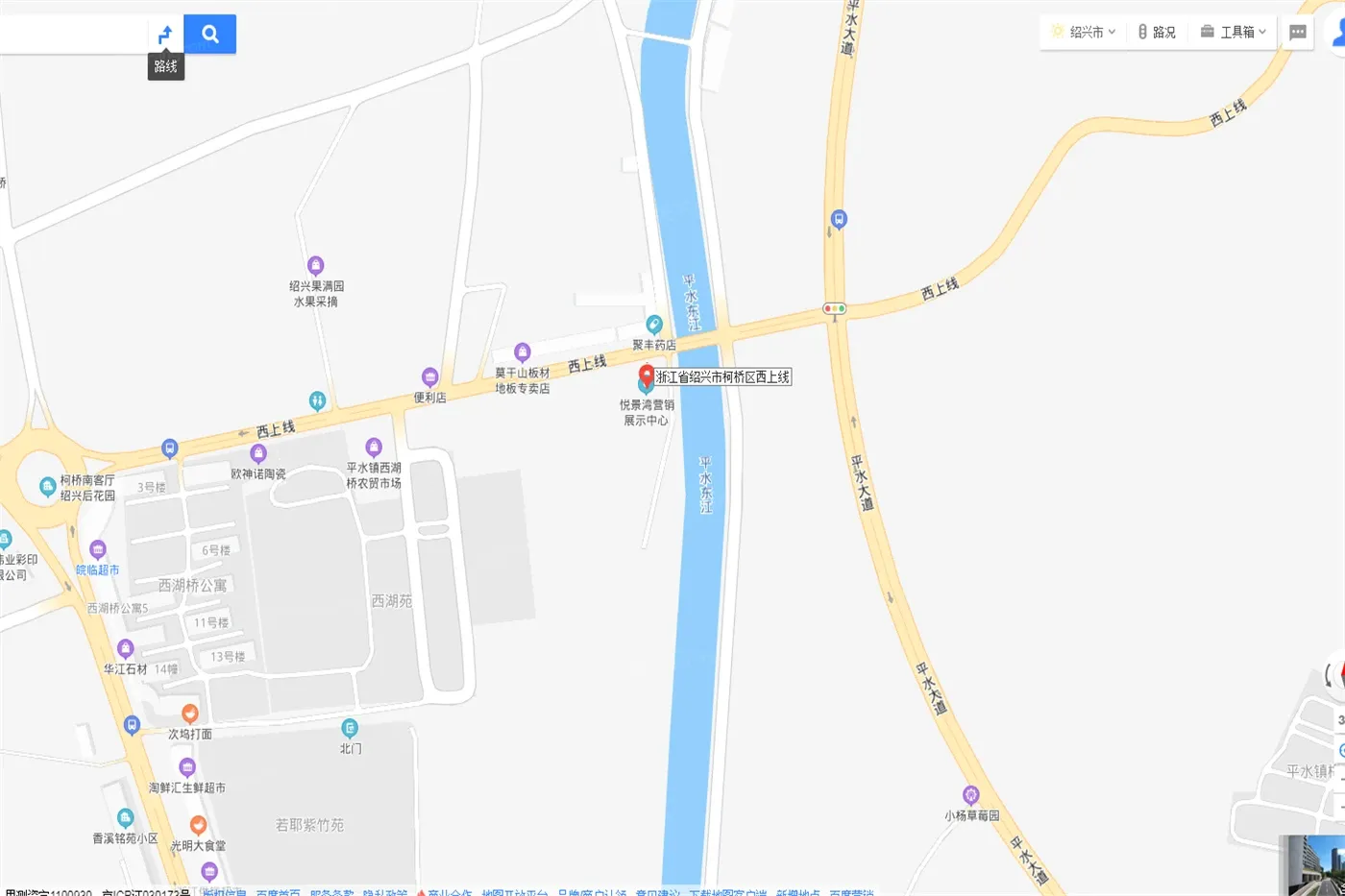This screenshot has height=896, width=1345.
Task: Open the 路线 route planner
Action: click(165, 35)
